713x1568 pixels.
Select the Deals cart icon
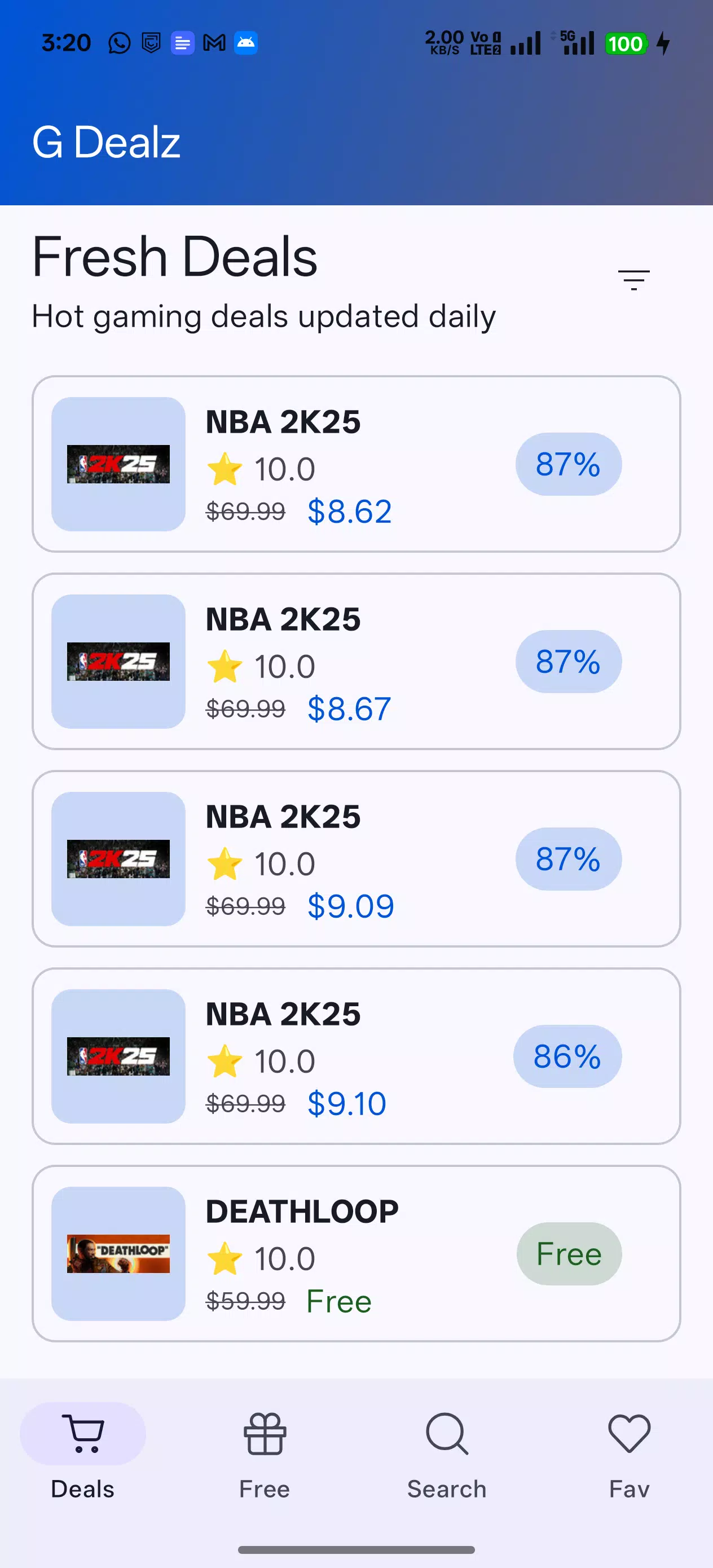(82, 1434)
